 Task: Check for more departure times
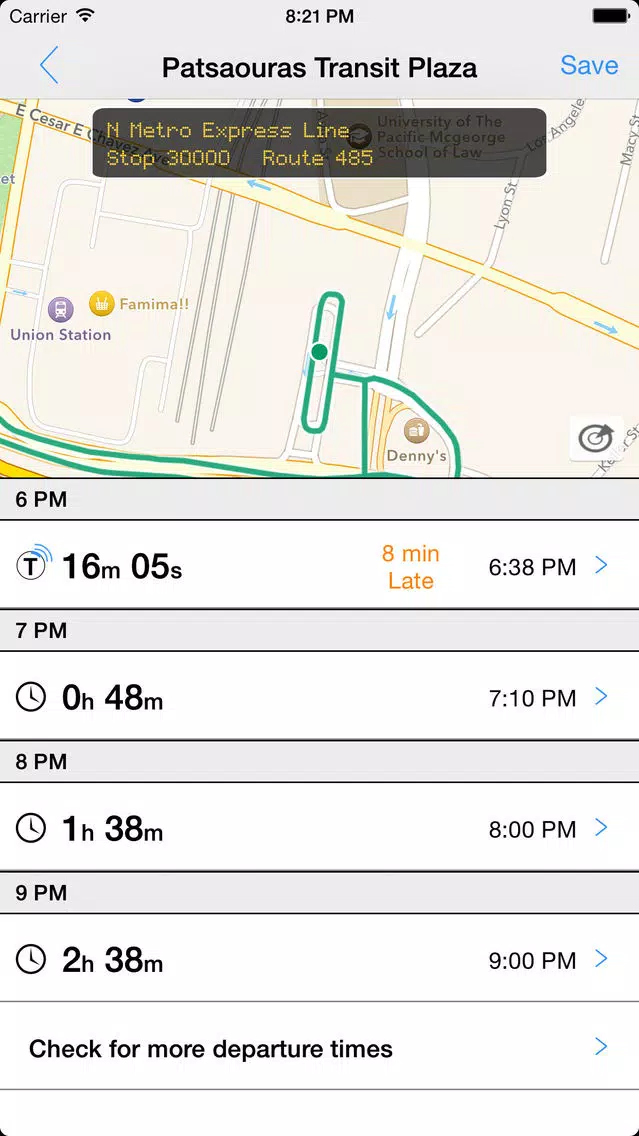click(320, 1047)
